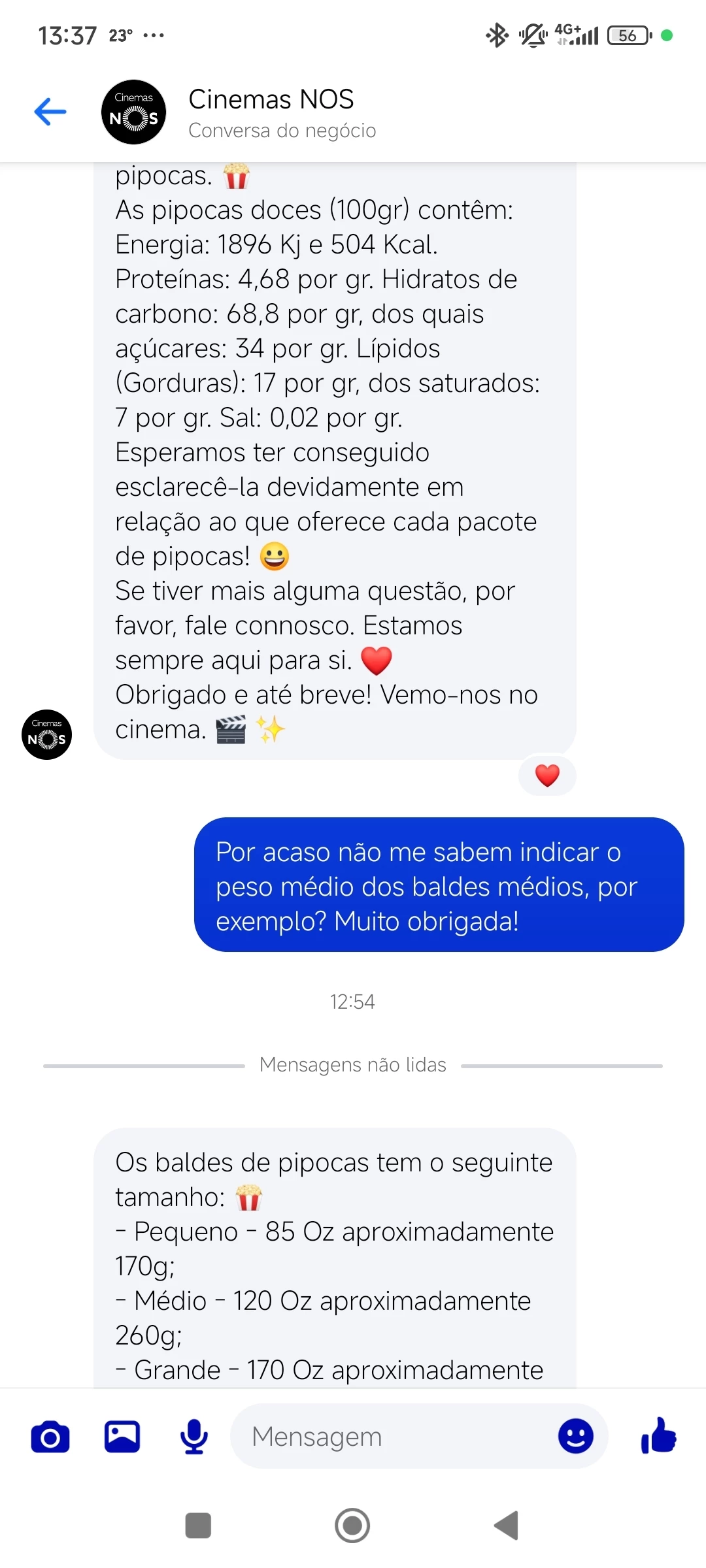Open the gallery to attach an image
This screenshot has width=706, height=1568.
click(x=122, y=1437)
